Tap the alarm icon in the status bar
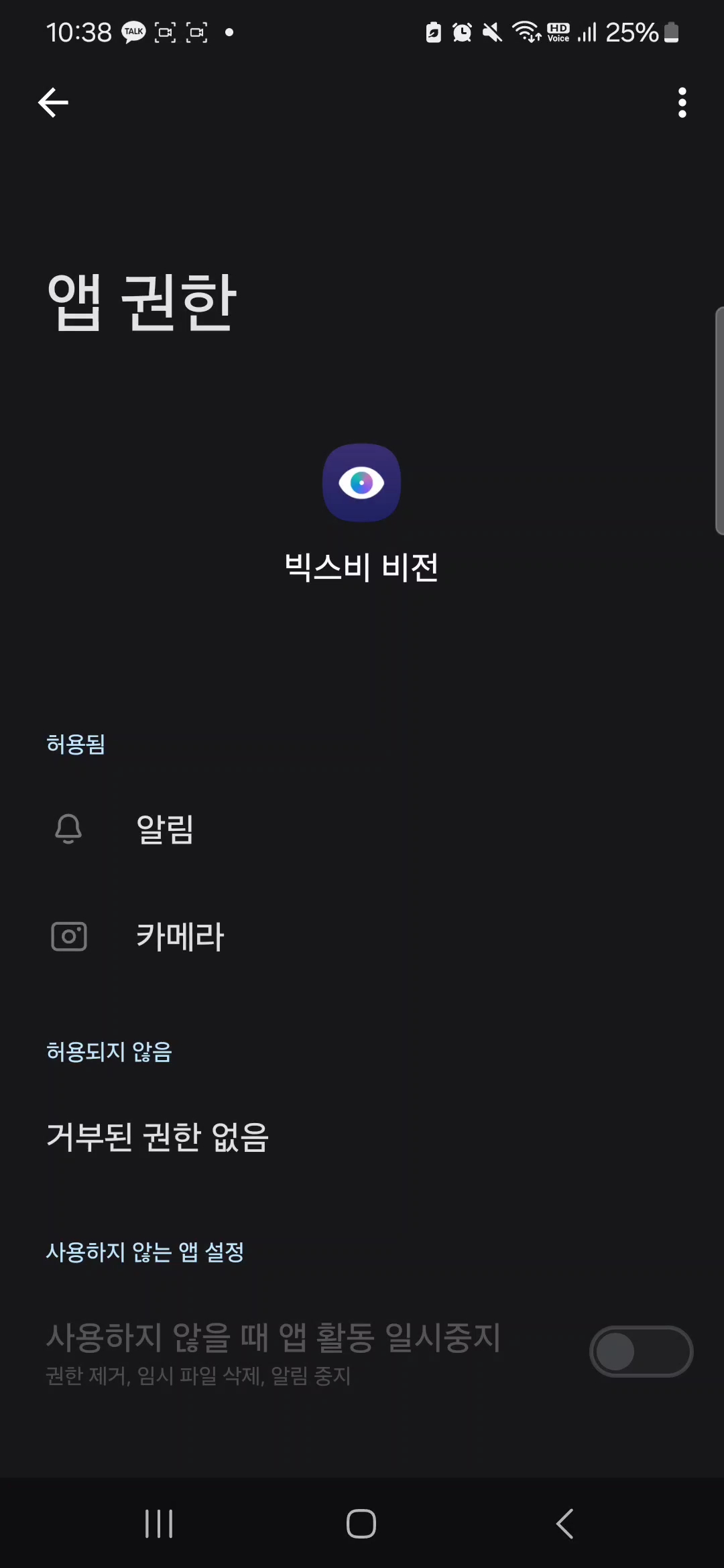The width and height of the screenshot is (724, 1568). pyautogui.click(x=462, y=31)
